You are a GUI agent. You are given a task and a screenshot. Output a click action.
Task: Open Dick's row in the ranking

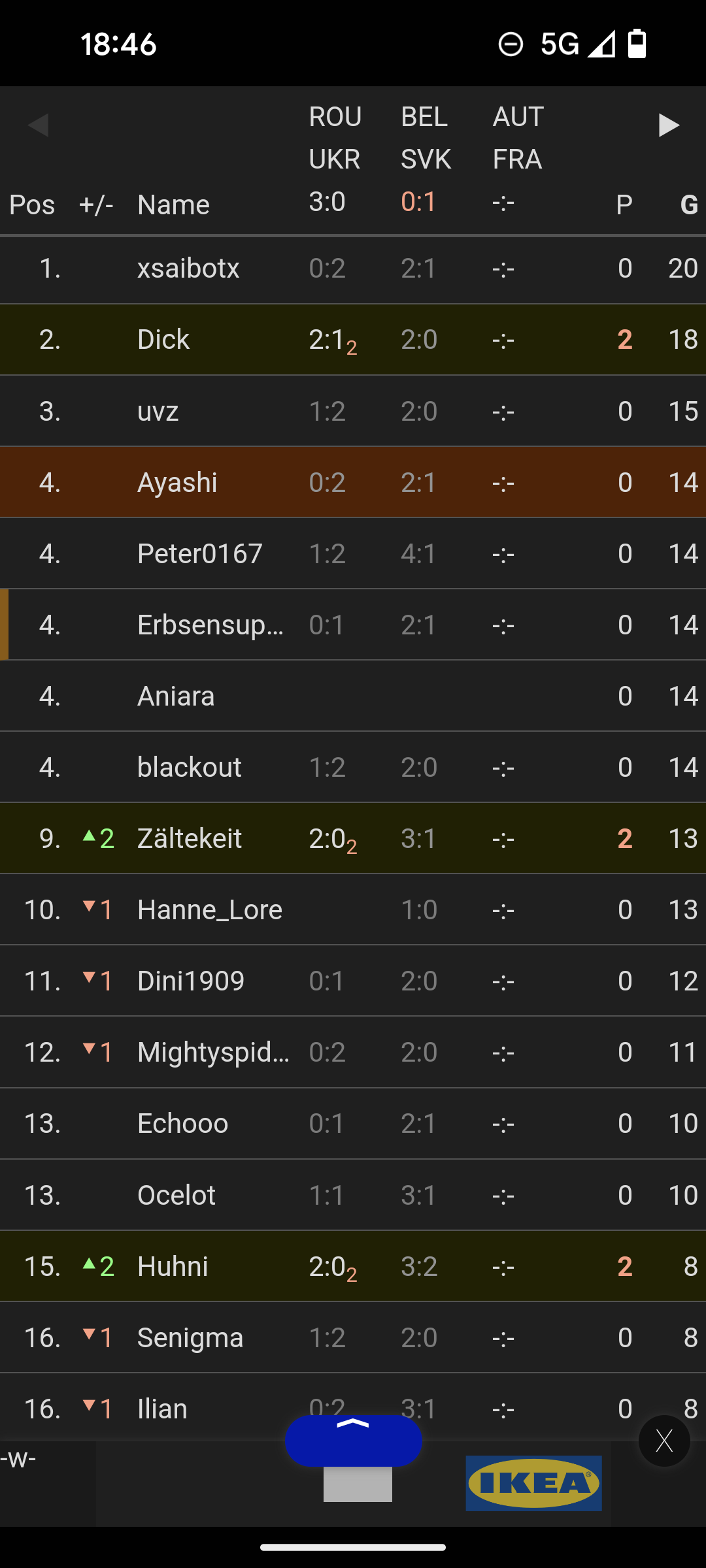(x=353, y=340)
